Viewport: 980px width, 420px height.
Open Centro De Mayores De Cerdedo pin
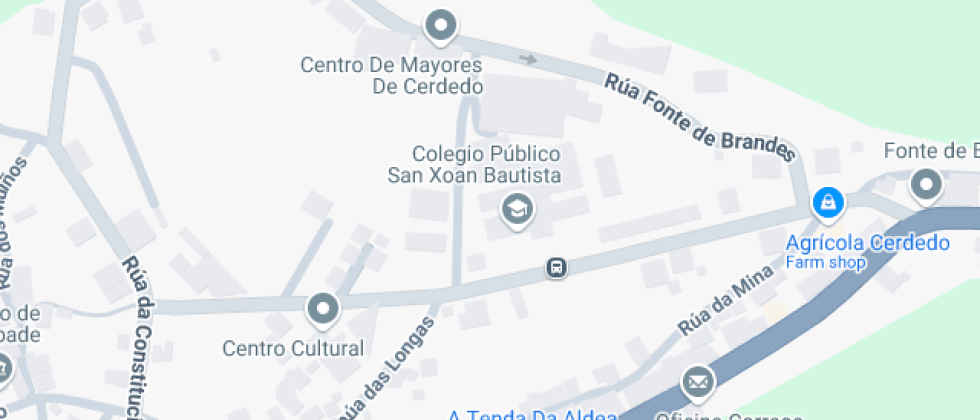point(439,25)
